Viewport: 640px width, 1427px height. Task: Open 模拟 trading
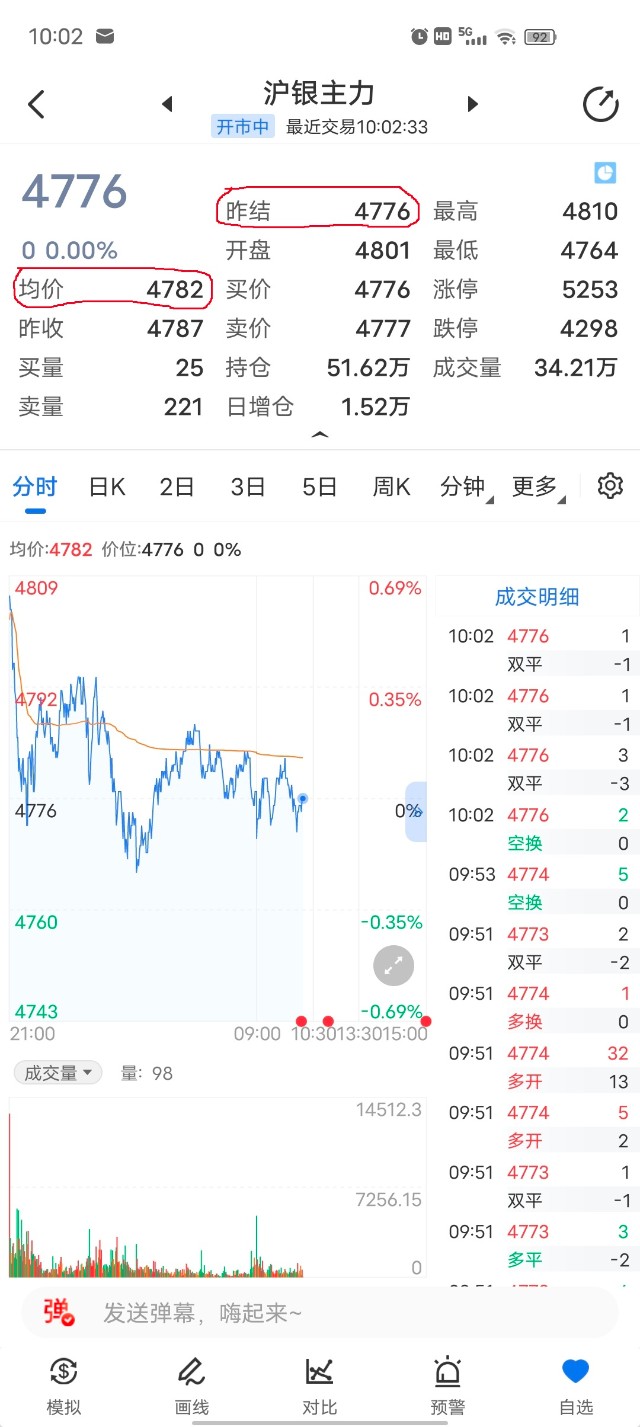click(64, 1385)
